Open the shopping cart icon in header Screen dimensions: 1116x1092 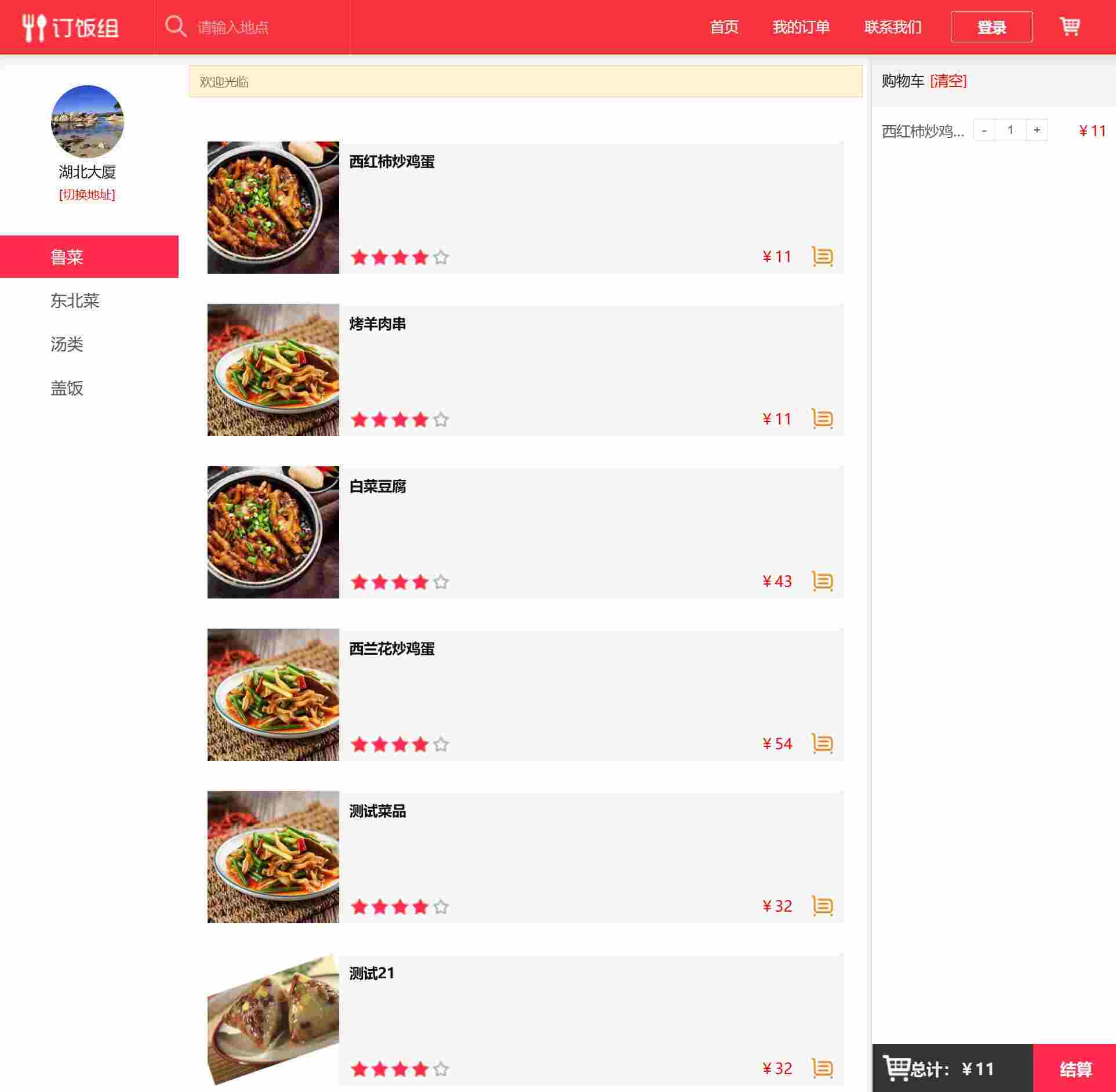pyautogui.click(x=1070, y=27)
